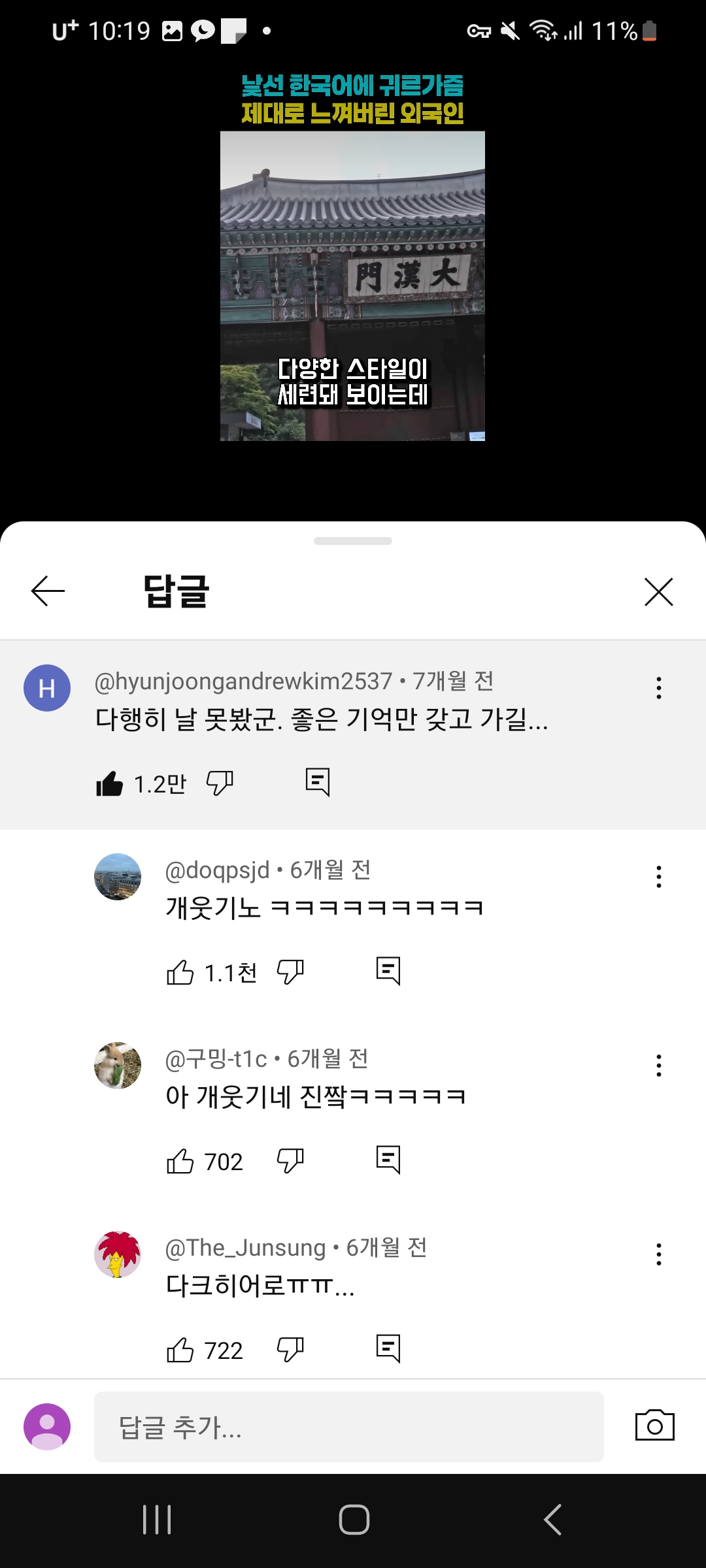
Task: Open the overflow menu for @구밍-t1c's reply
Action: coord(658,1066)
